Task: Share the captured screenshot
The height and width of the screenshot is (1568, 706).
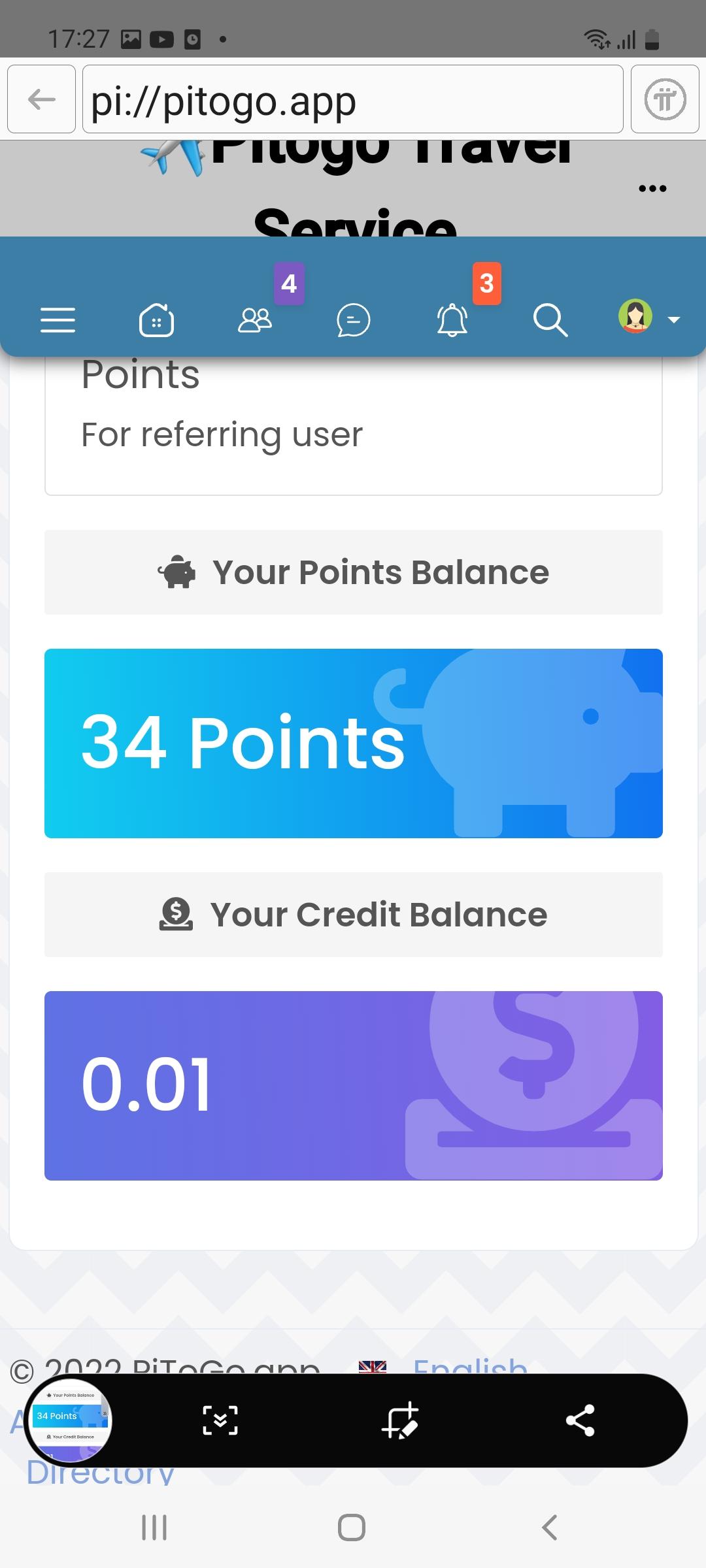Action: tap(580, 1420)
